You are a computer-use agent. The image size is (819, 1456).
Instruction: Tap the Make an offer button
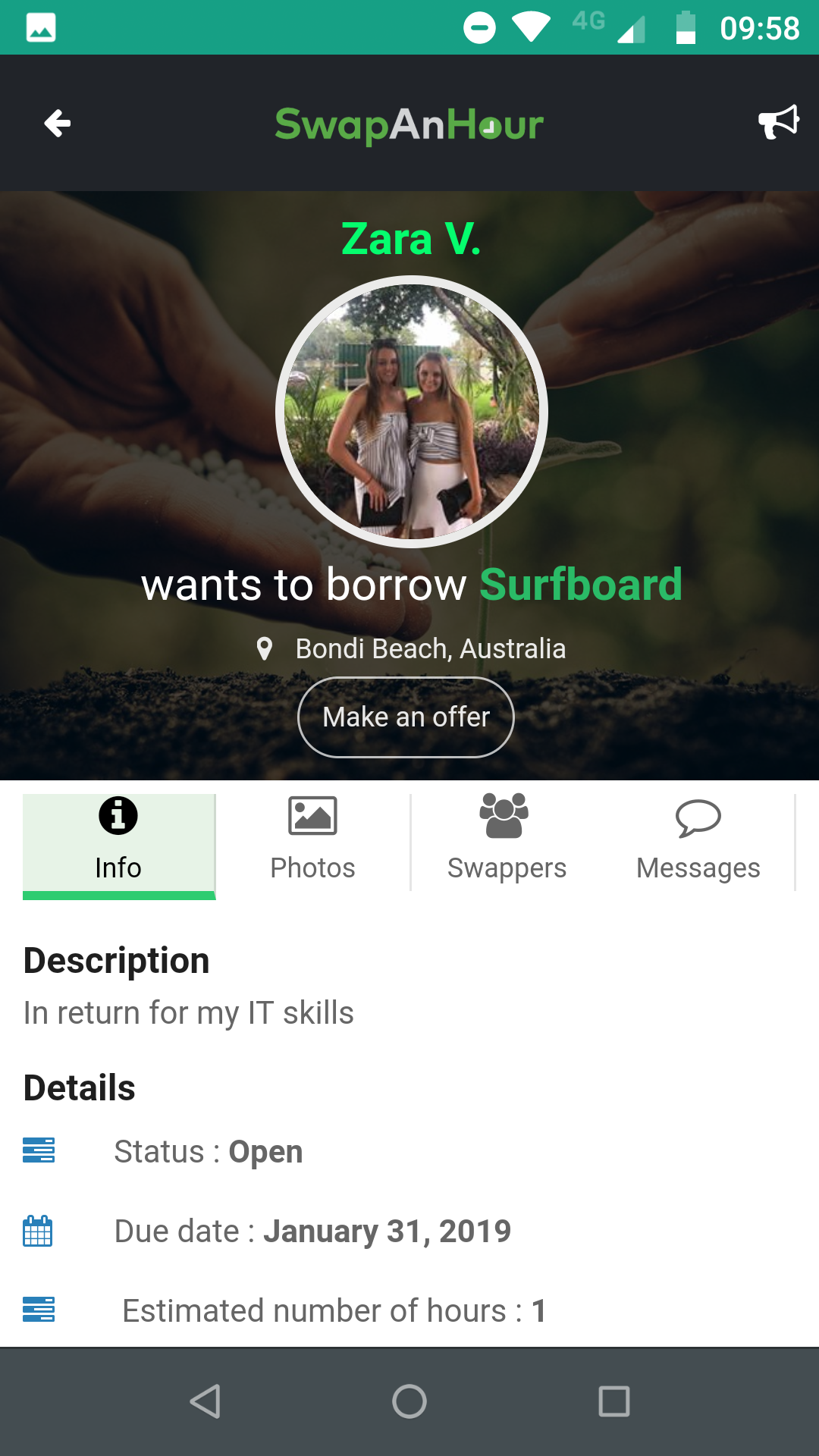tap(406, 717)
